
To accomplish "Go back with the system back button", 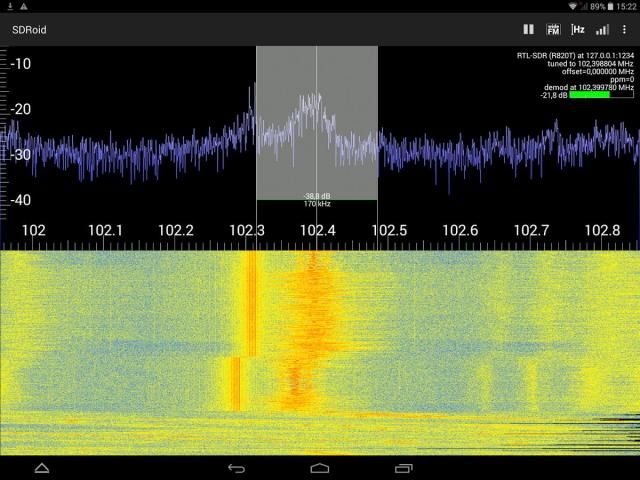I will pyautogui.click(x=236, y=468).
